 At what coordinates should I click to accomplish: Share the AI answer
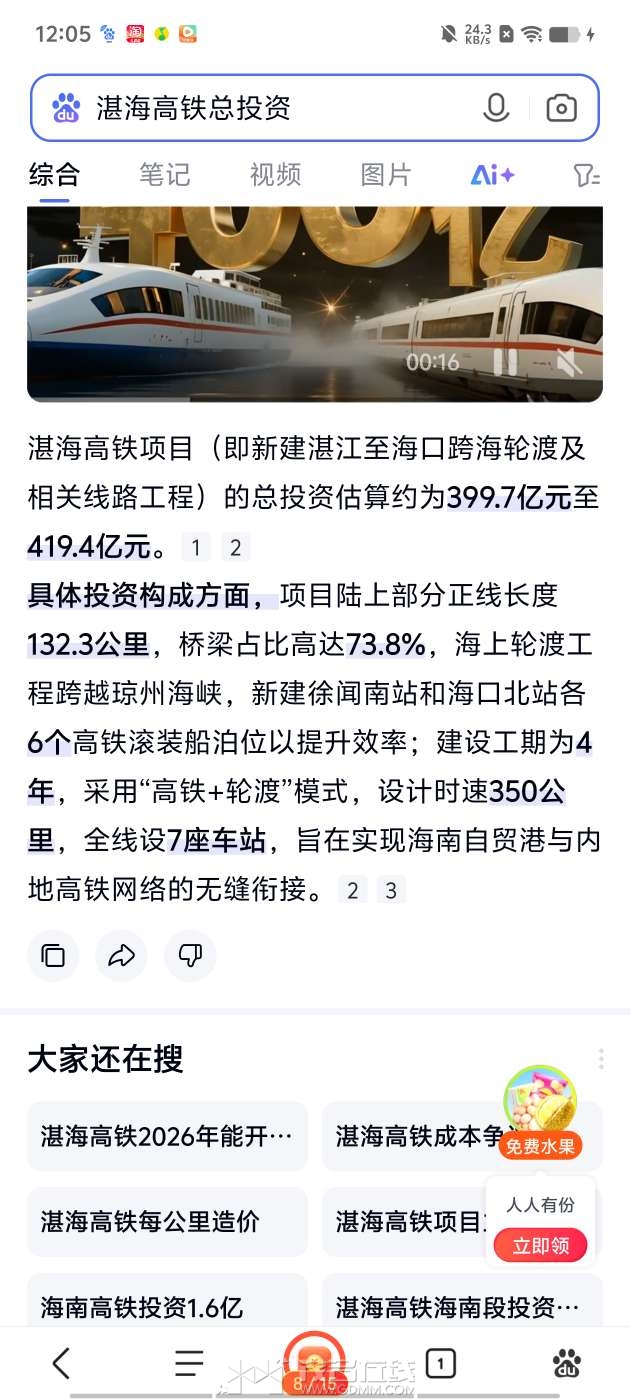pos(121,956)
